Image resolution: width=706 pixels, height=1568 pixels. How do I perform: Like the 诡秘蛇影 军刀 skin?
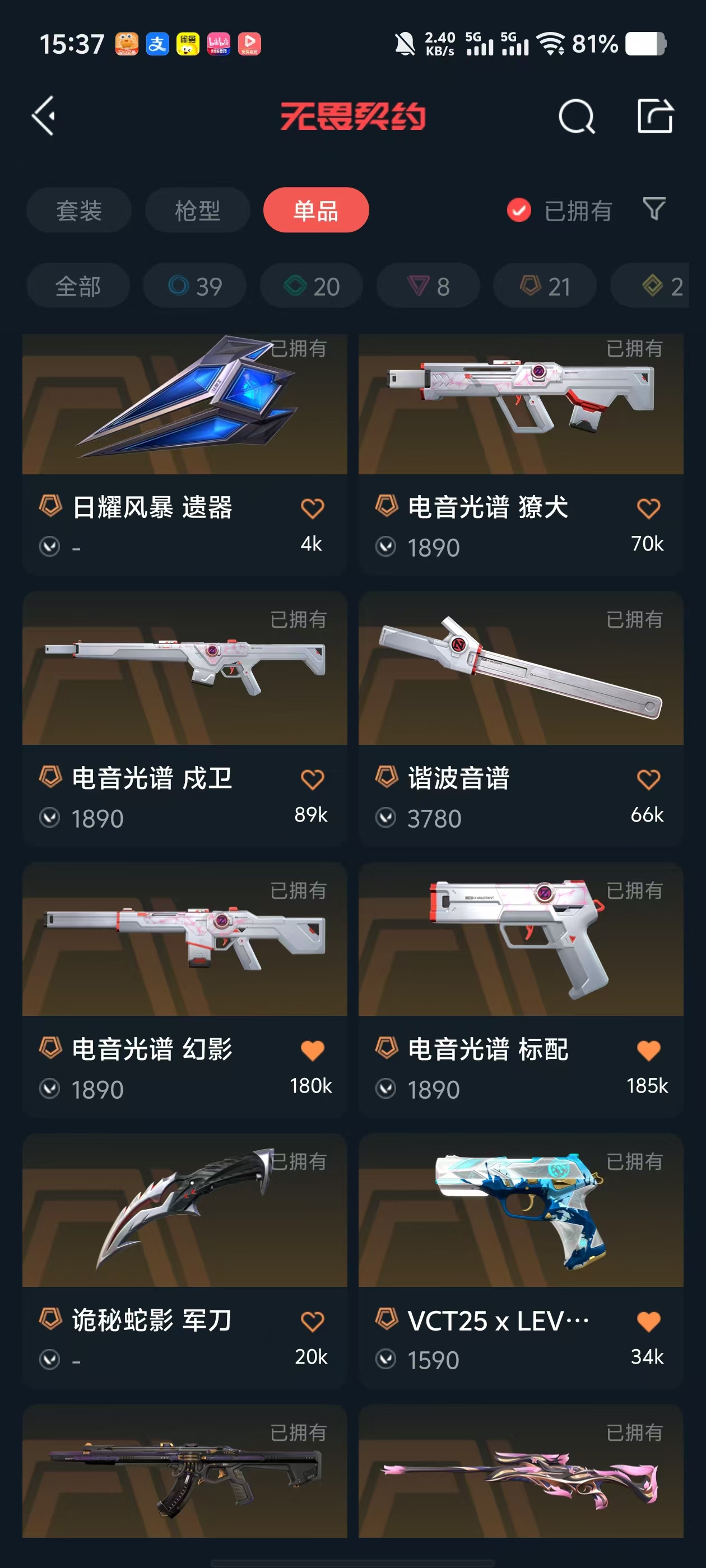[x=313, y=1321]
